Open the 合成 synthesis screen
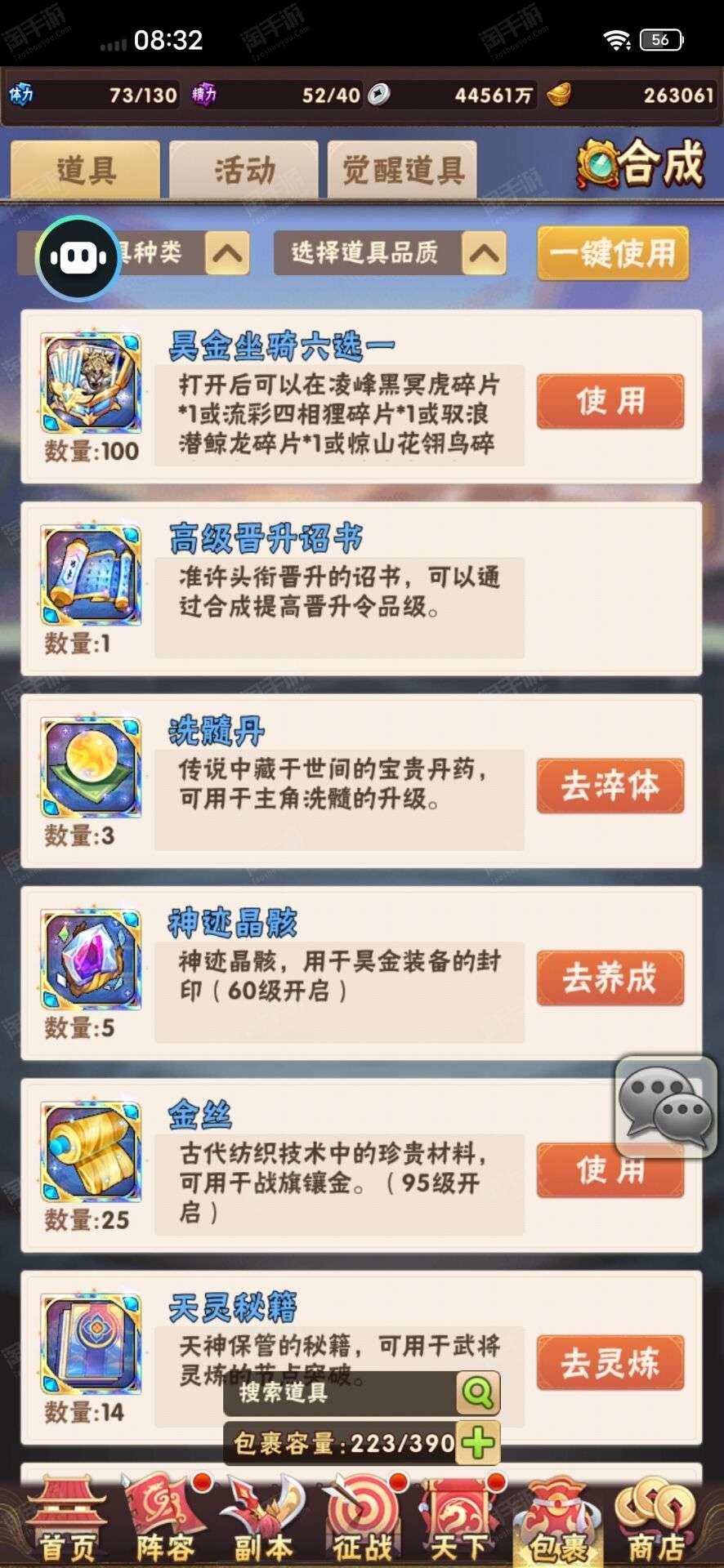Image resolution: width=724 pixels, height=1568 pixels. click(x=641, y=163)
